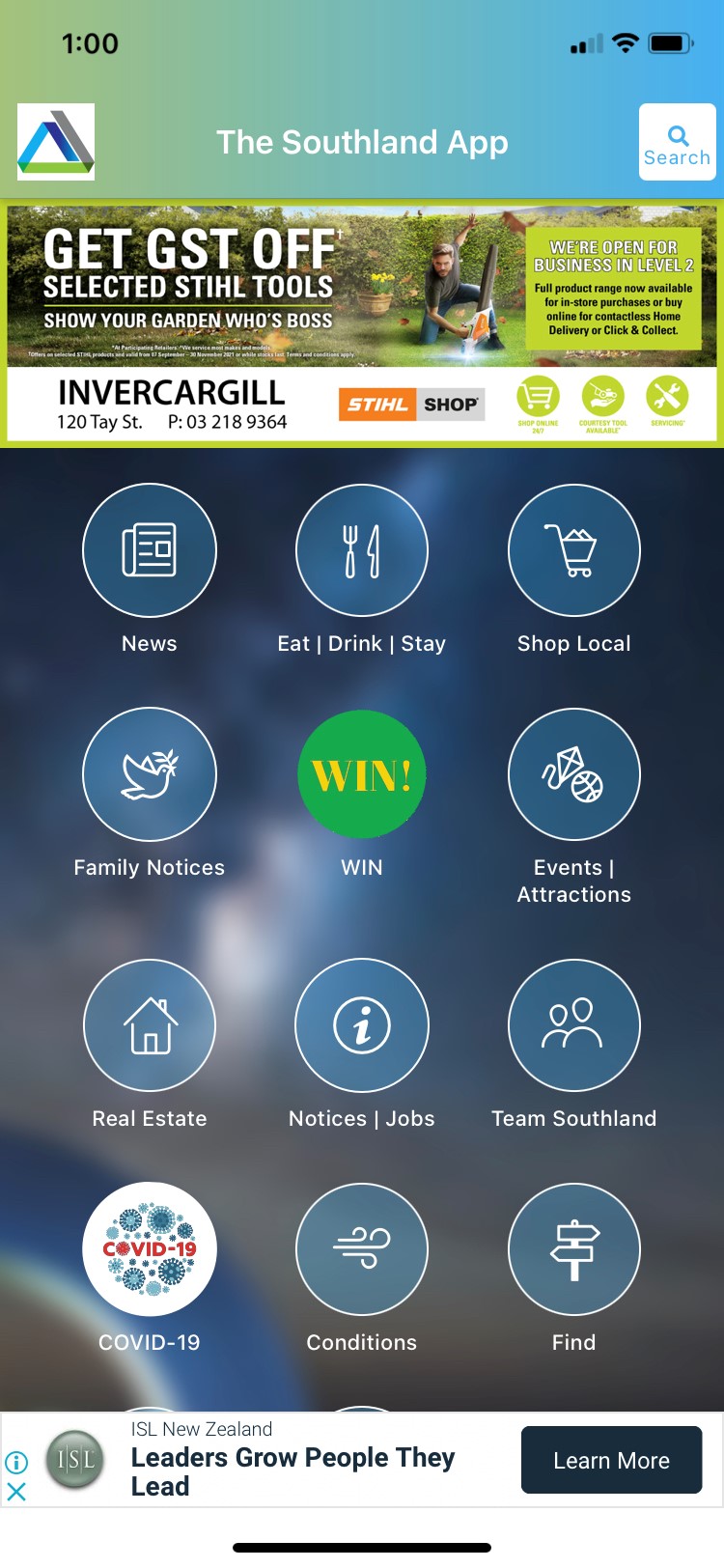Visit Team Southland
724x1568 pixels.
pos(574,1025)
